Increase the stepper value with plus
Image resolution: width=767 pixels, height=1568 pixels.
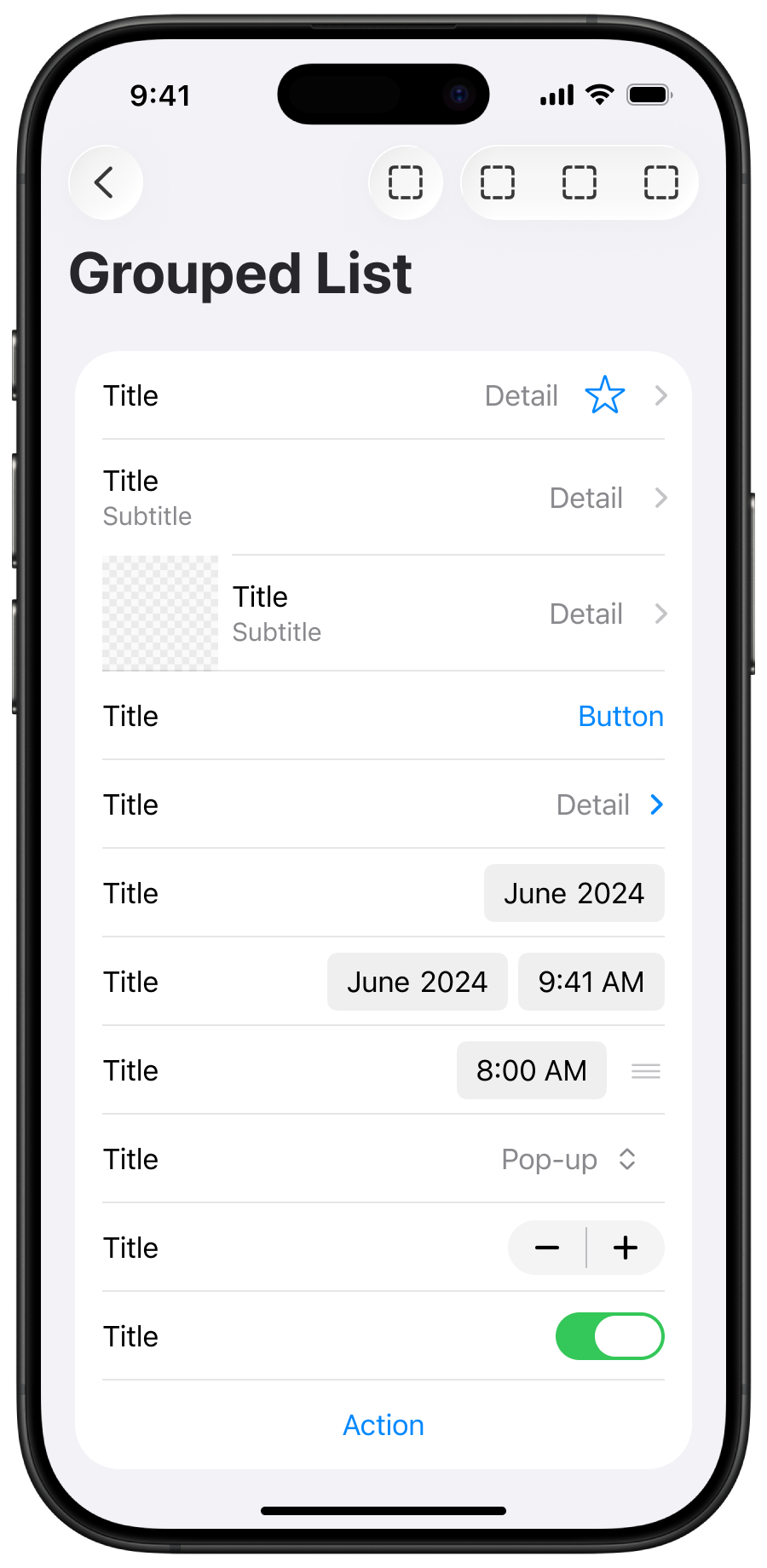pos(626,1248)
